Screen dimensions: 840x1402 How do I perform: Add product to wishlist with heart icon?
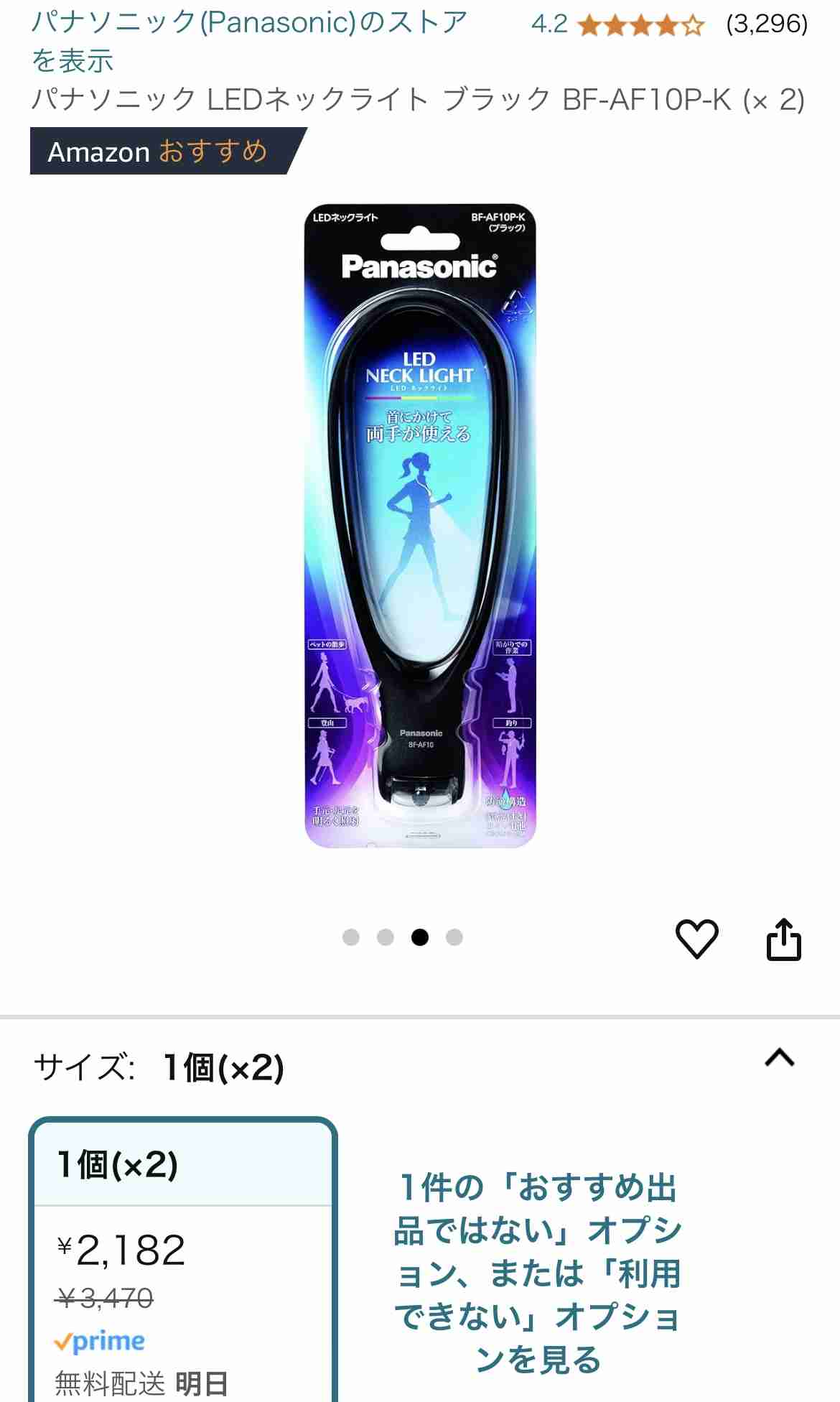point(696,938)
